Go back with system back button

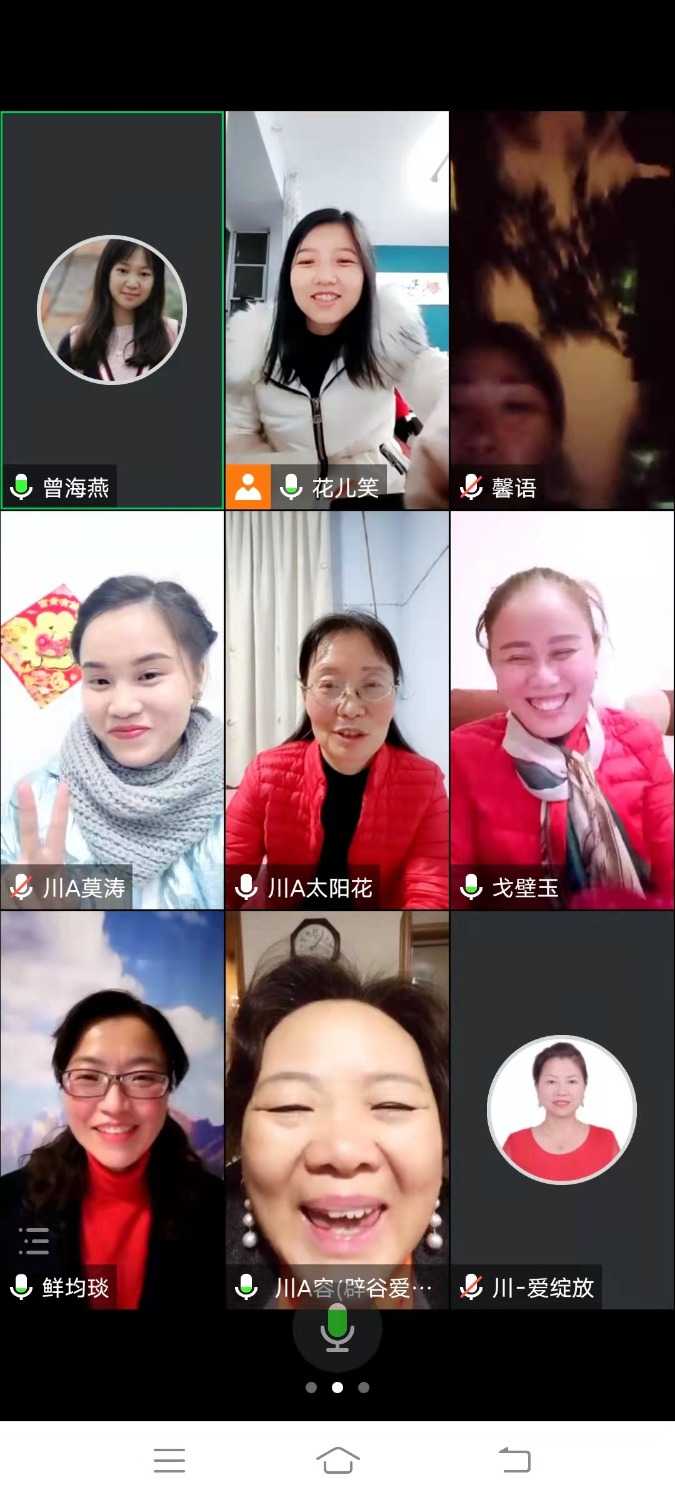514,1460
